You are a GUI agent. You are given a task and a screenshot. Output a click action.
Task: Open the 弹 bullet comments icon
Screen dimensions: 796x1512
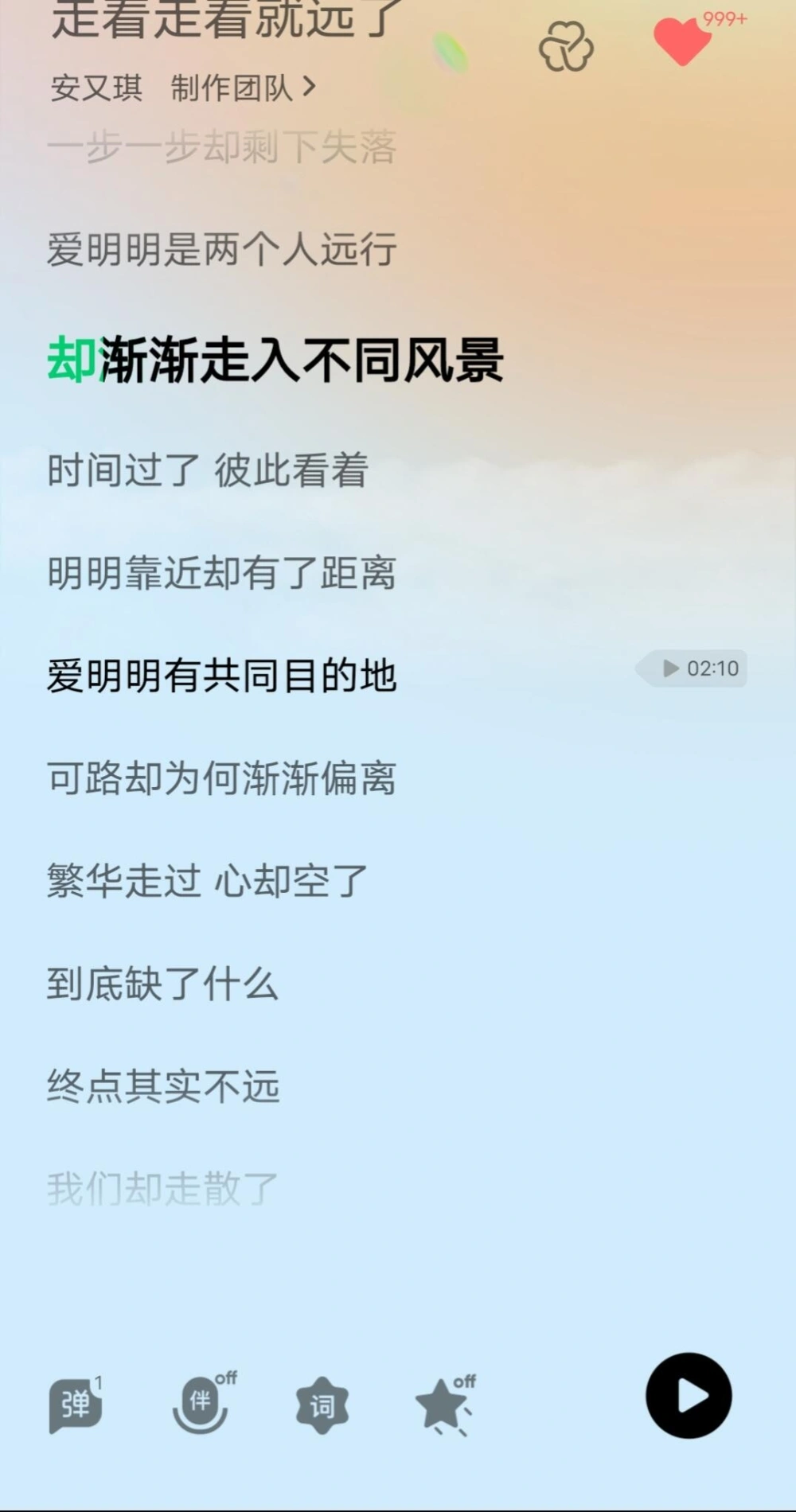[76, 1405]
